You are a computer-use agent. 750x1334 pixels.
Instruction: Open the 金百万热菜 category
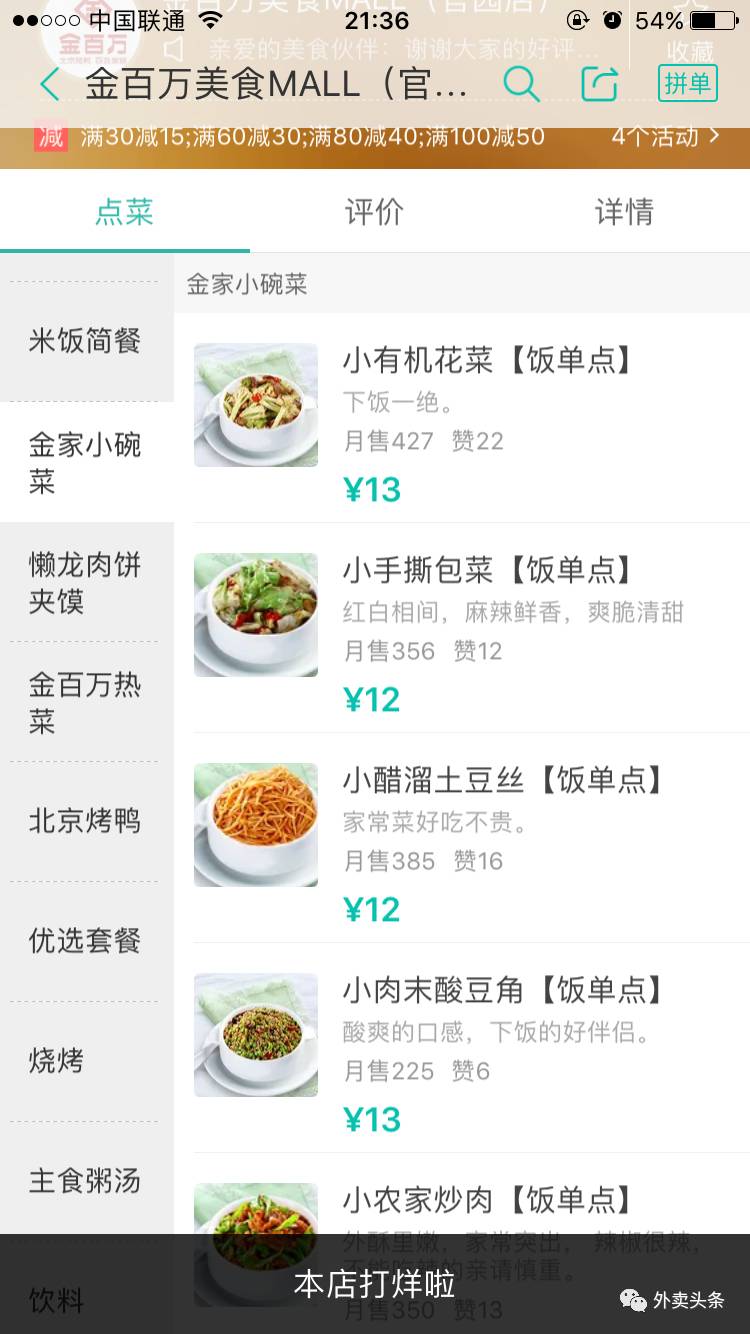click(x=85, y=702)
